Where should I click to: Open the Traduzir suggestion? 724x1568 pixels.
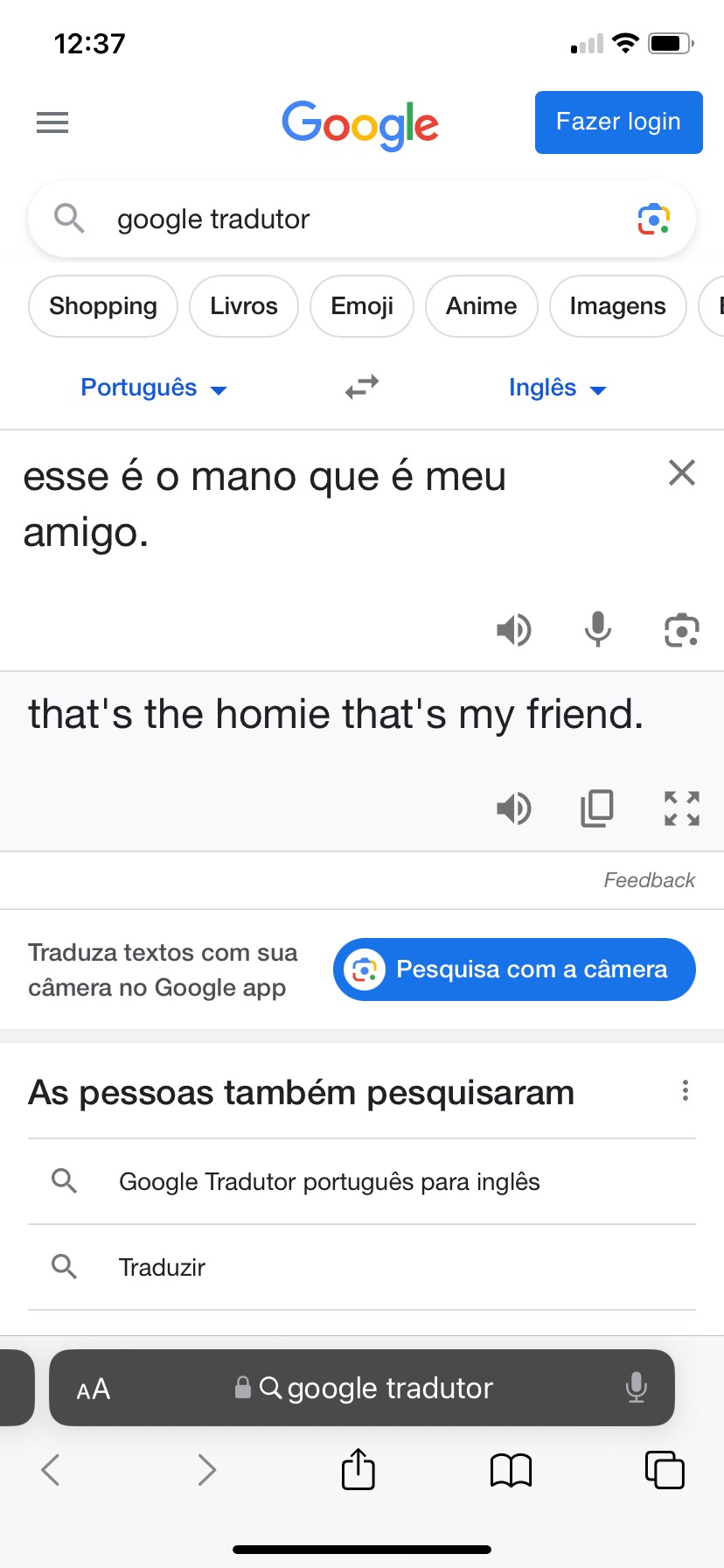[x=362, y=1267]
